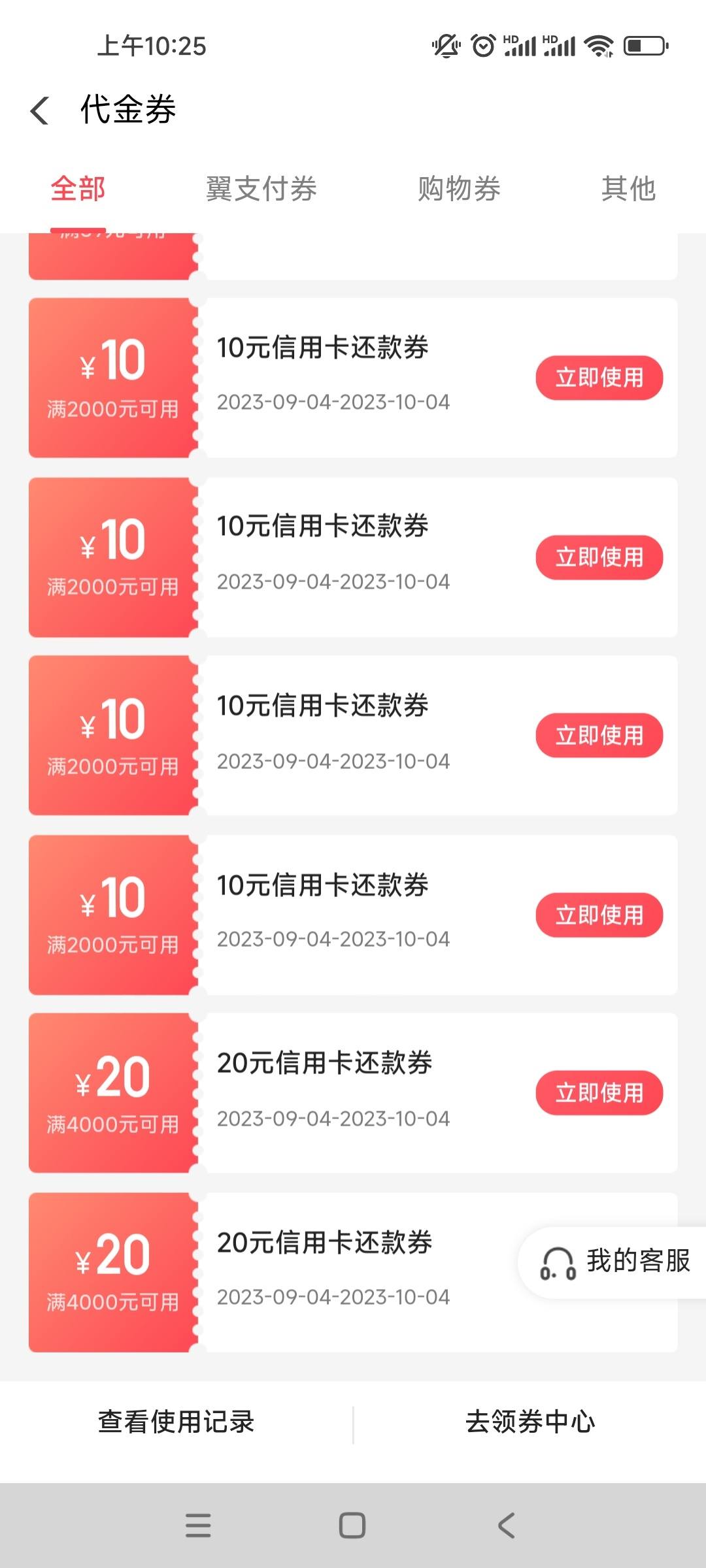Tap the system home button

(352, 1526)
